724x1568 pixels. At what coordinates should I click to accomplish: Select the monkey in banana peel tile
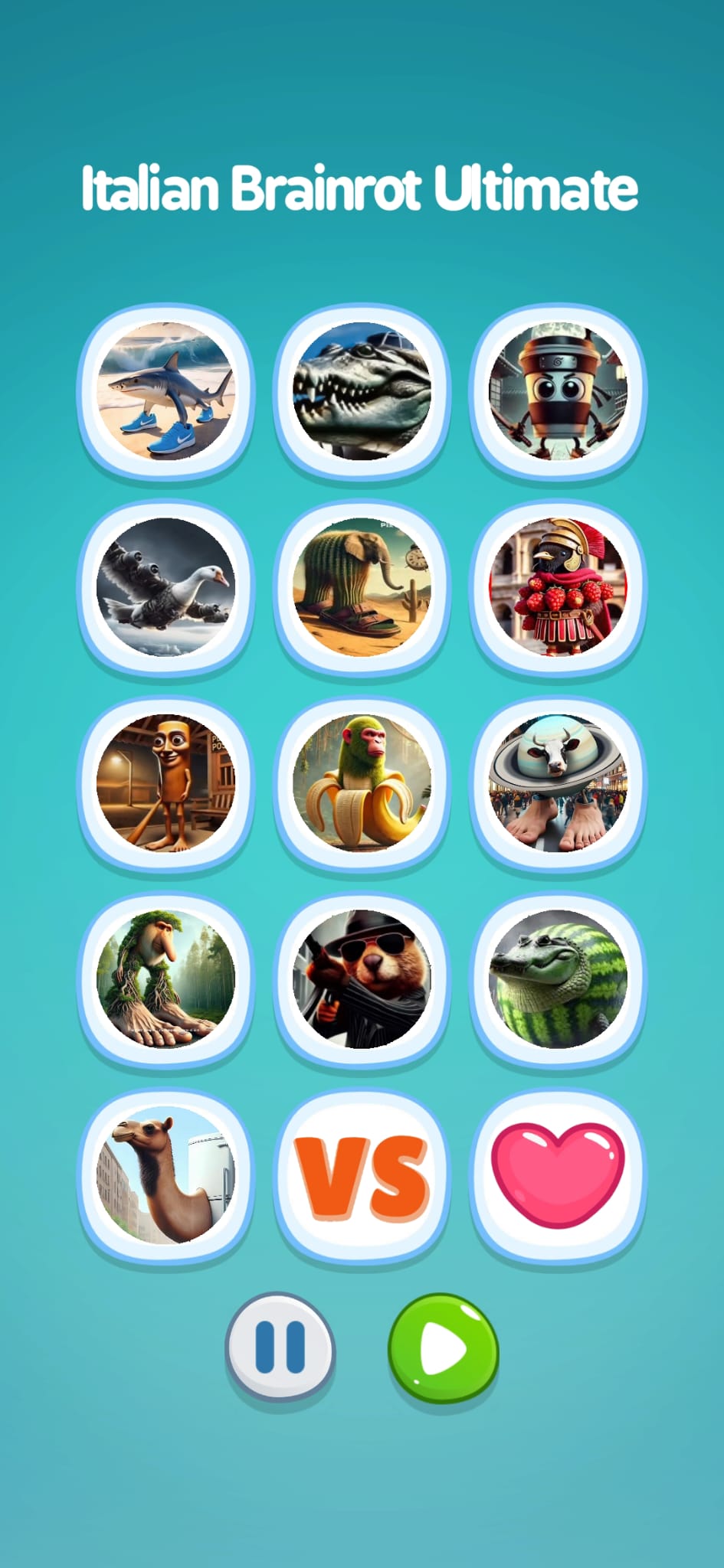362,783
